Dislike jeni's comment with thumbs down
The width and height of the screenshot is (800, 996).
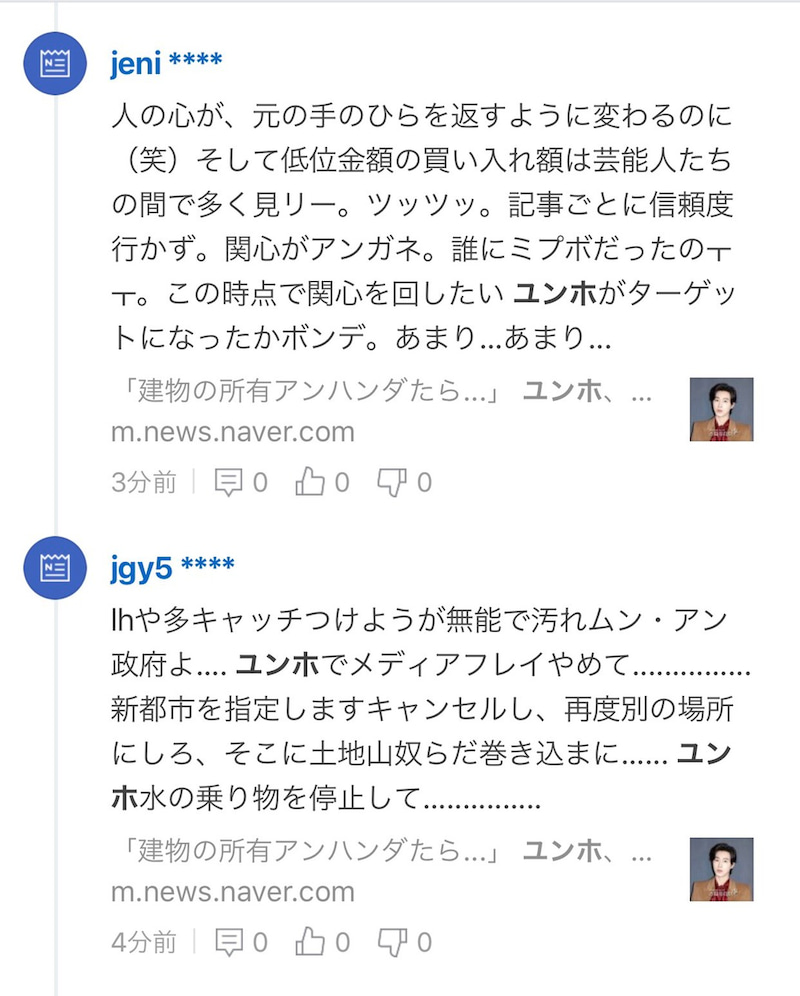click(x=391, y=483)
